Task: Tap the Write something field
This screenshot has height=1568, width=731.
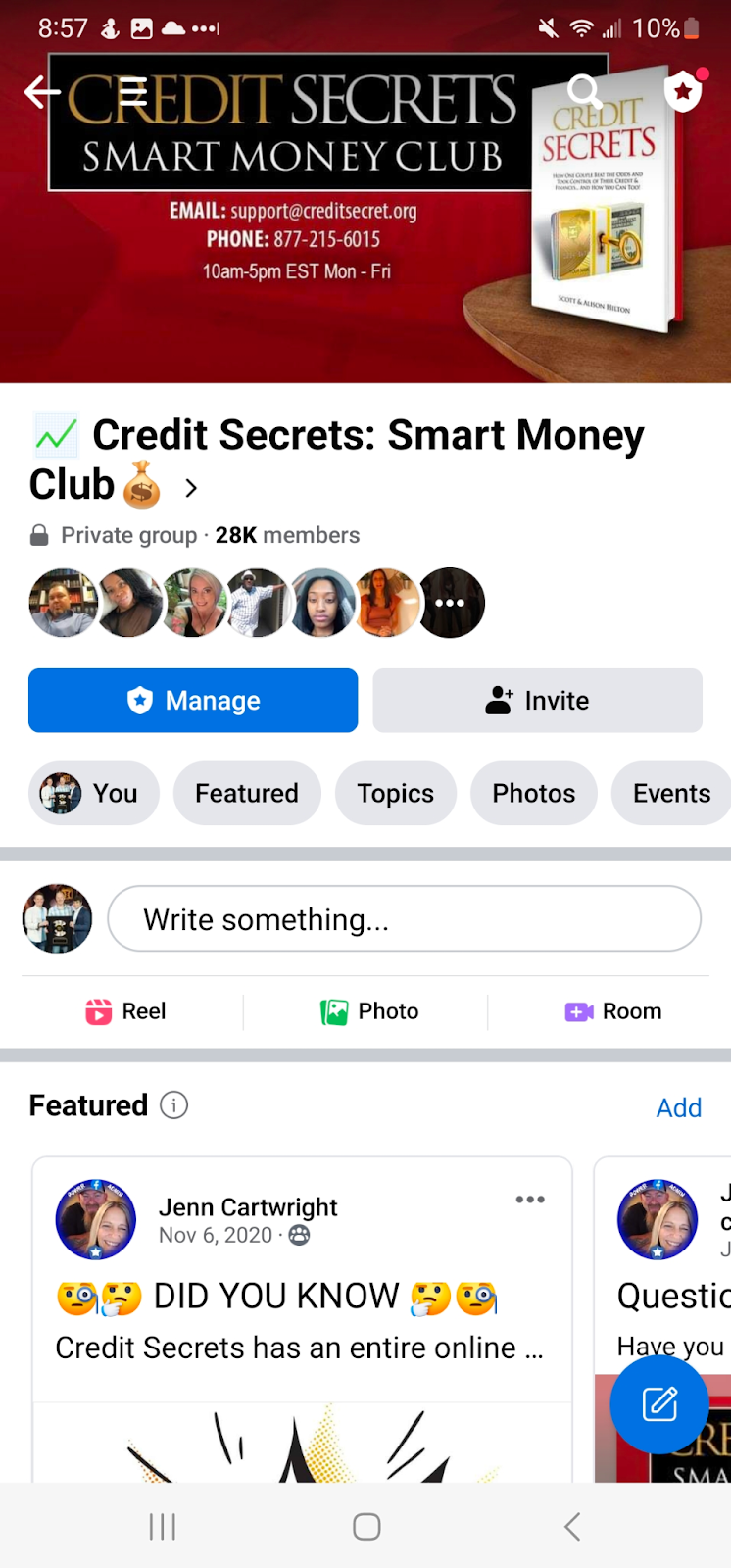Action: tap(404, 919)
